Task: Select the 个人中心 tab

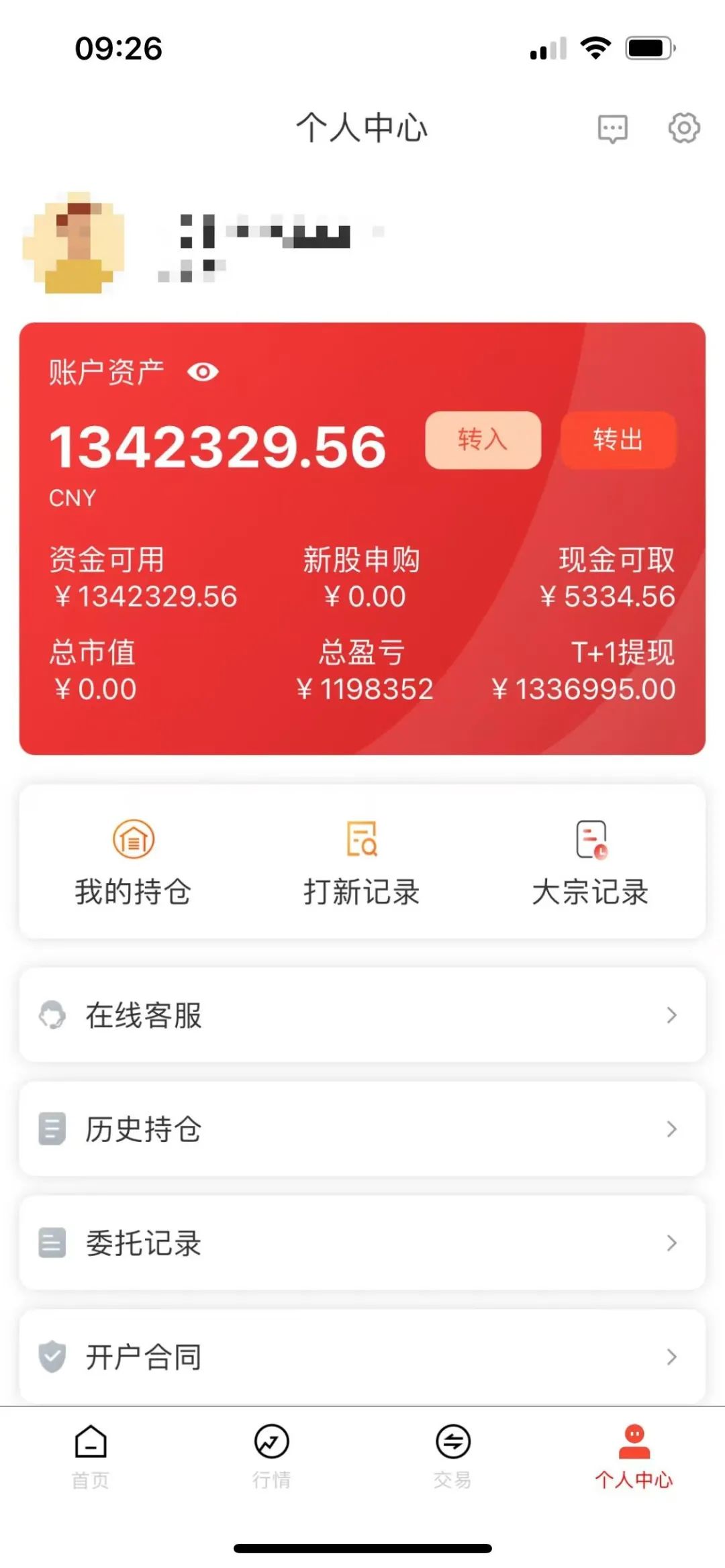Action: 634,1456
